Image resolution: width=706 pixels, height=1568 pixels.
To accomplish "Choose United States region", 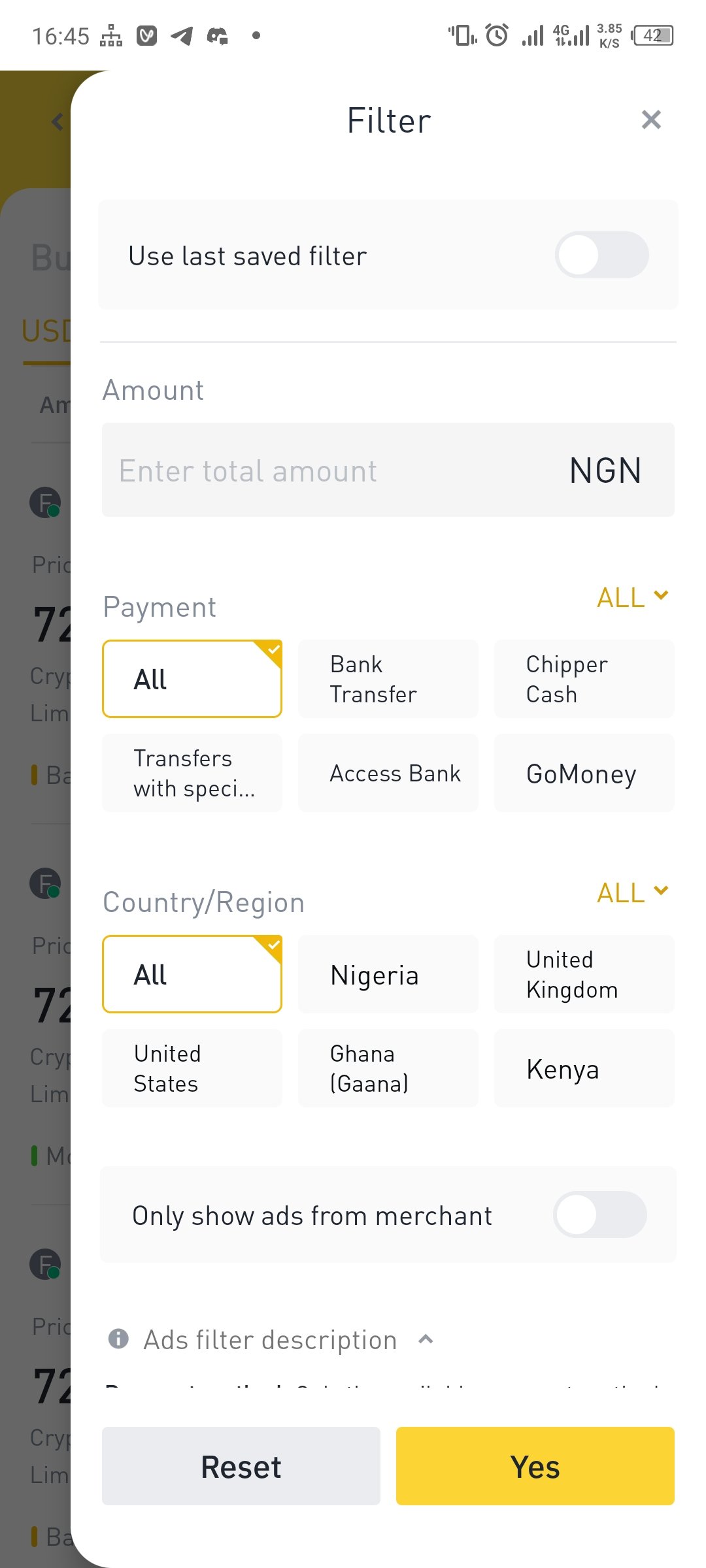I will [192, 1068].
